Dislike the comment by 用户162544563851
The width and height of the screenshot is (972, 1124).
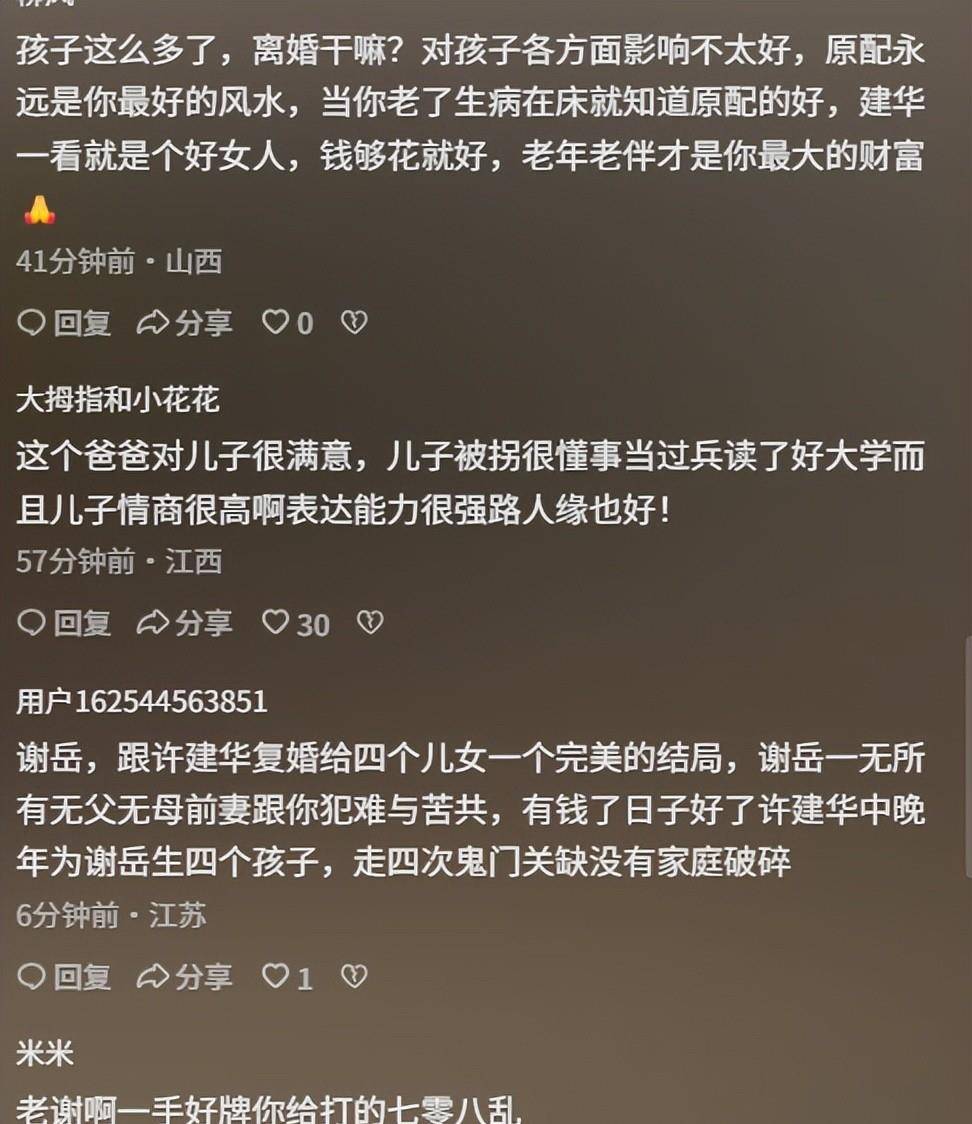tap(354, 976)
